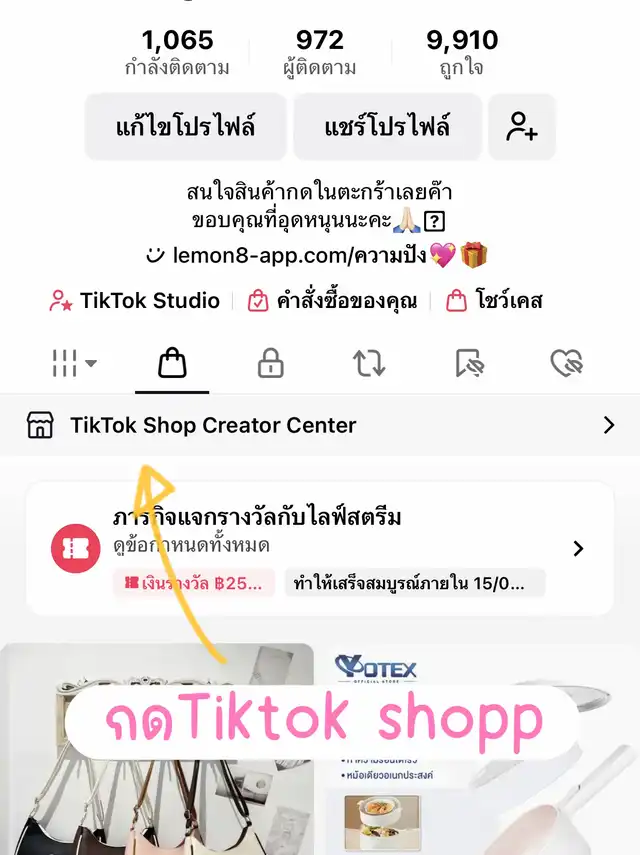Image resolution: width=640 pixels, height=855 pixels.
Task: Show the reposts tab
Action: tap(369, 364)
